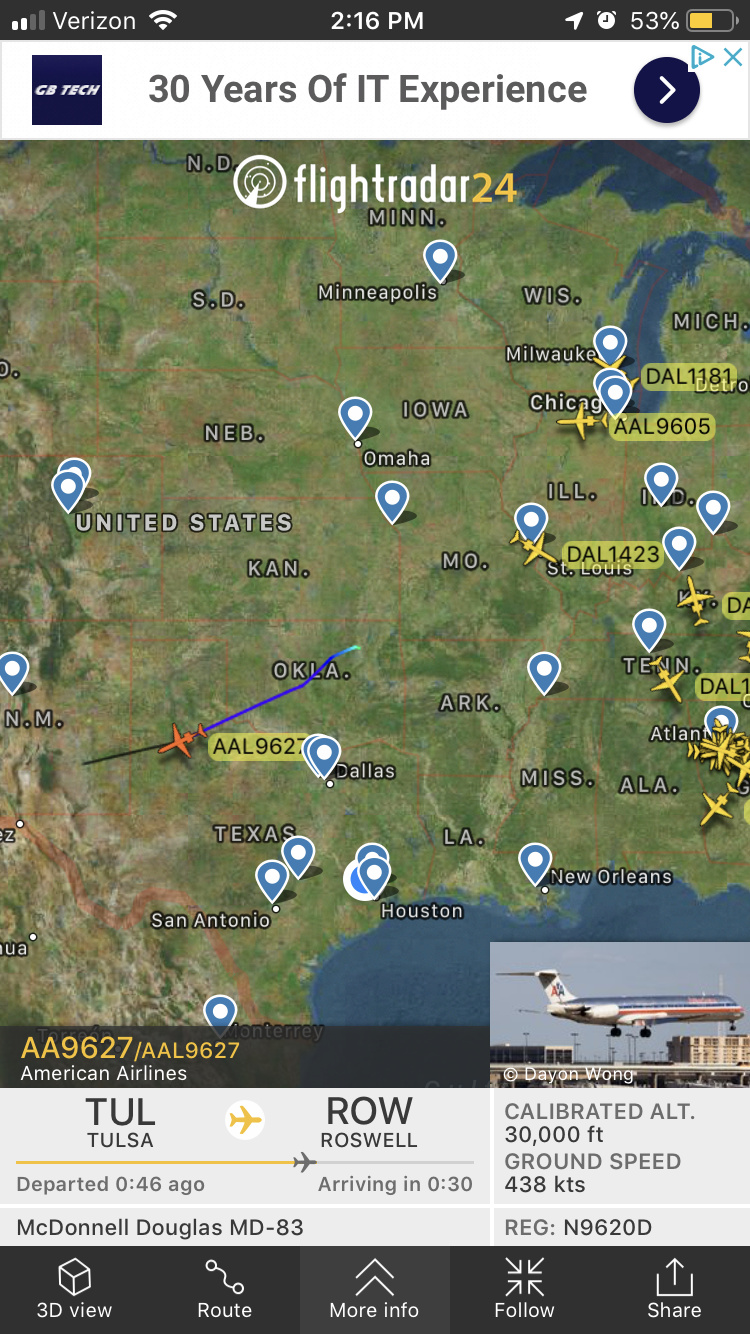Follow flight AA9627

[524, 1289]
